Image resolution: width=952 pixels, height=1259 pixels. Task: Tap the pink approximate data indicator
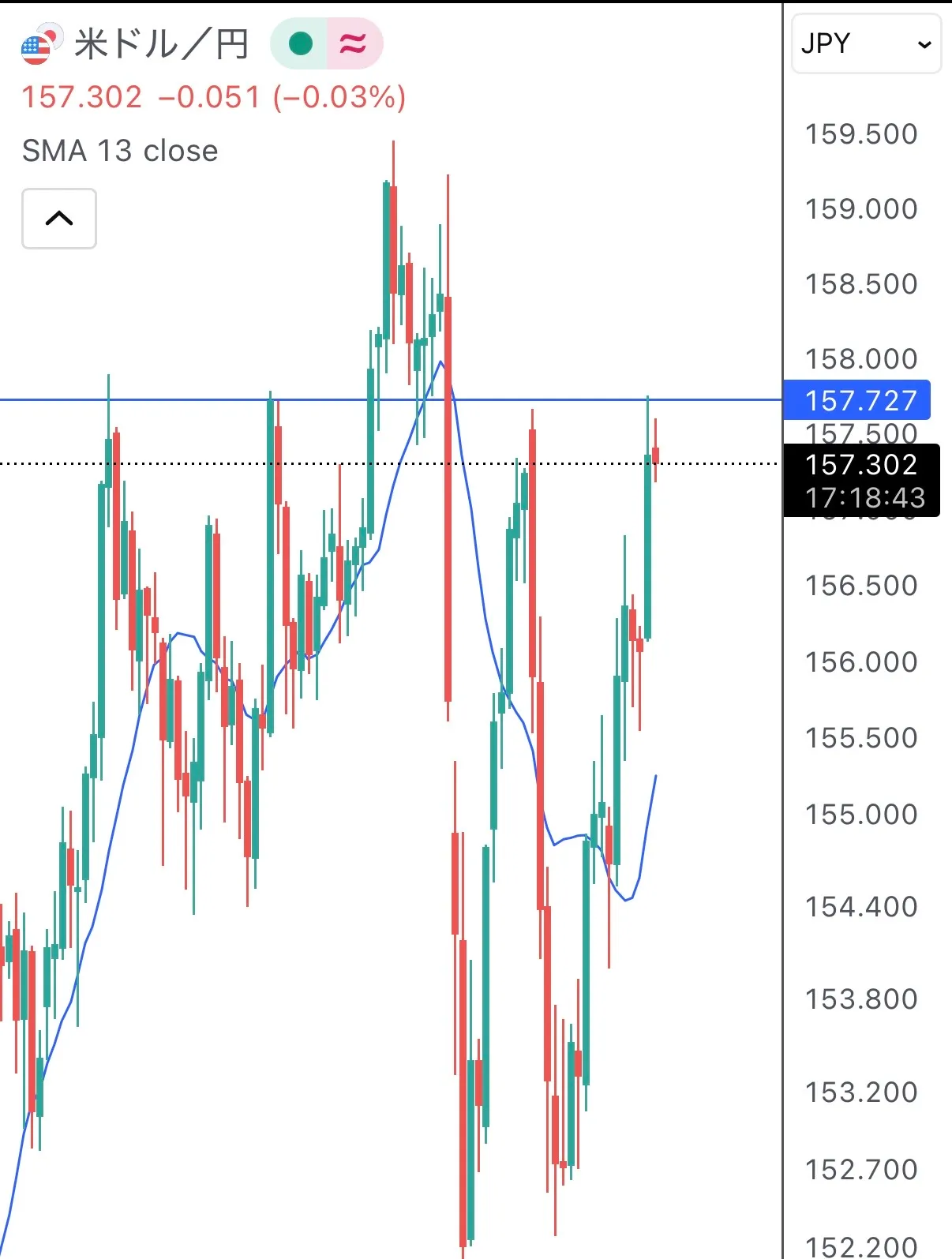coord(353,44)
